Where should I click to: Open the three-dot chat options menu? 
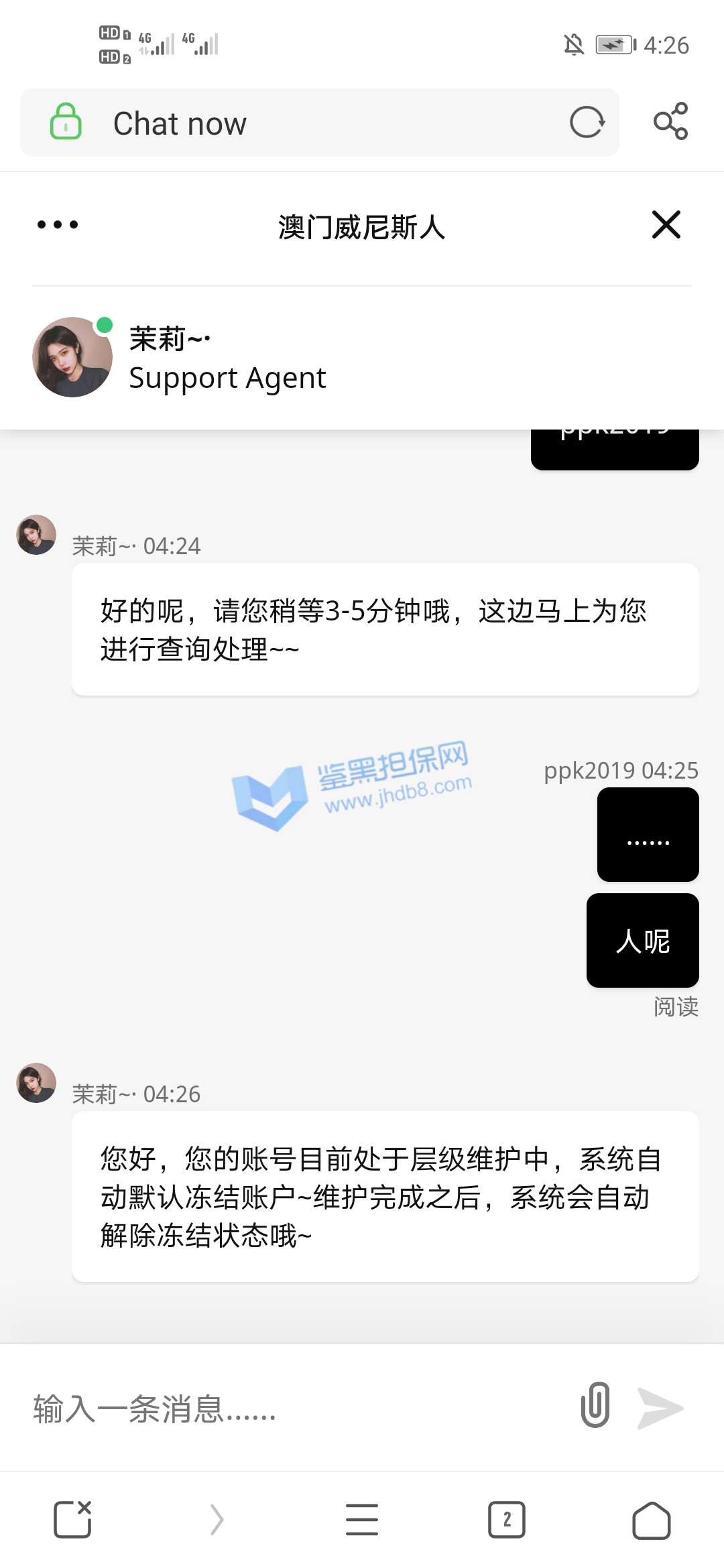tap(58, 224)
